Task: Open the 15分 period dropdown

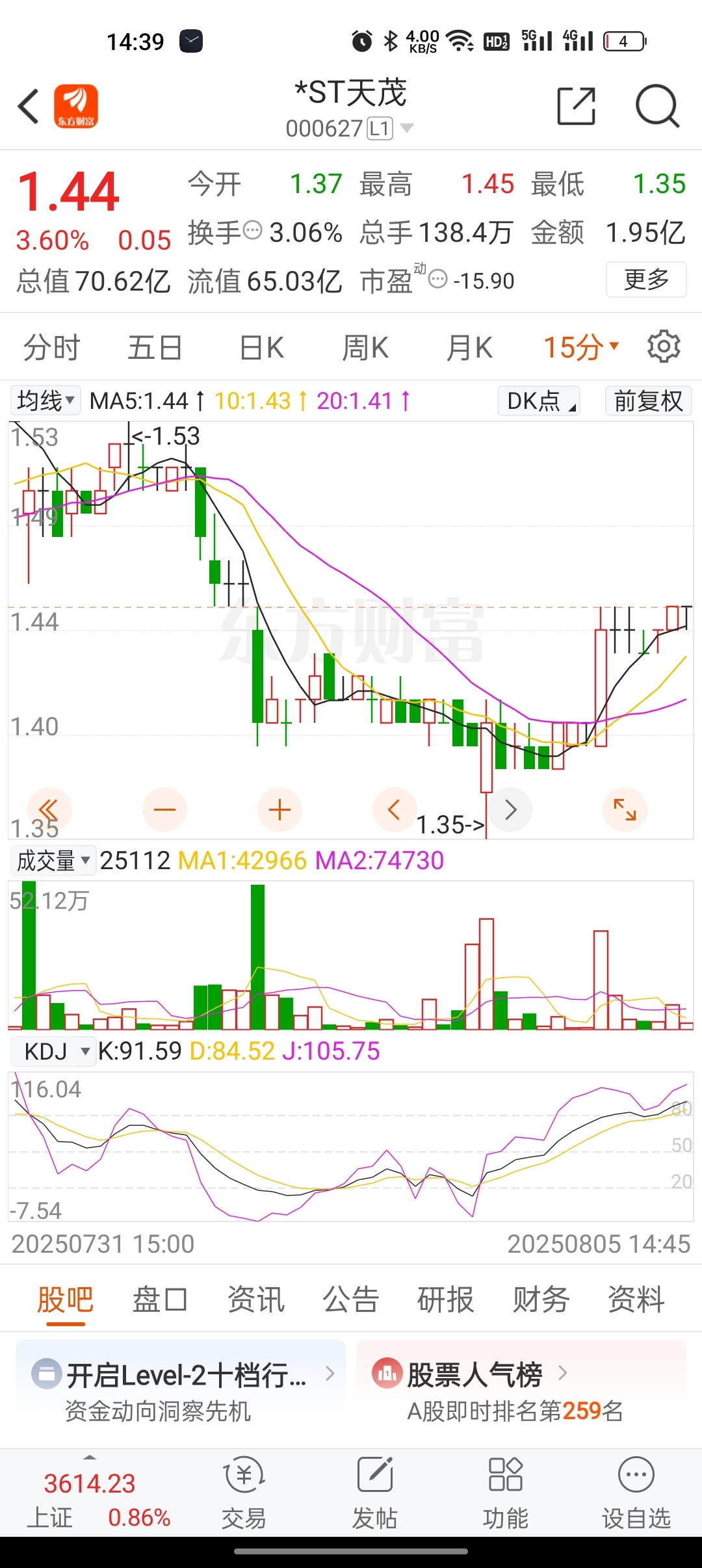Action: click(x=581, y=347)
